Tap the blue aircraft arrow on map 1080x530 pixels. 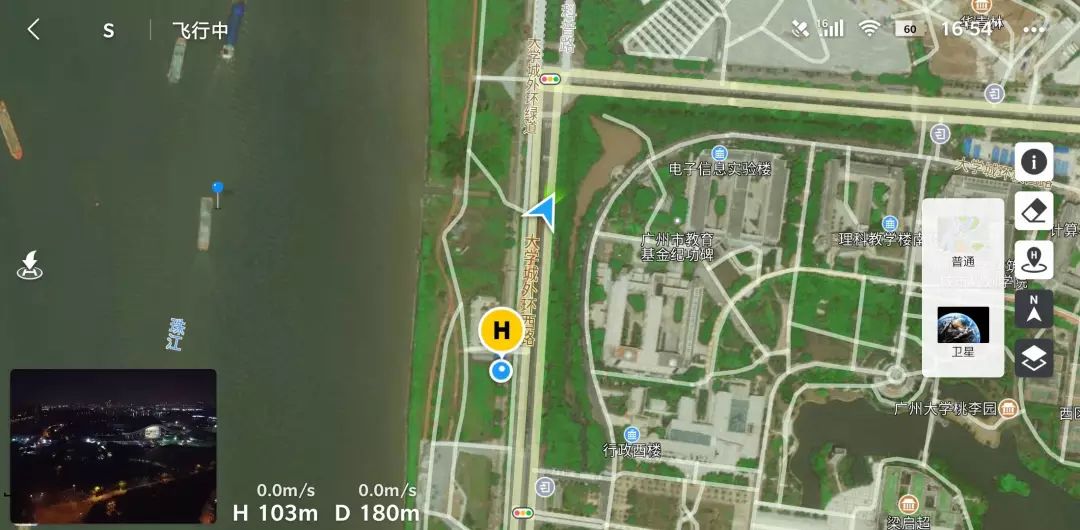[x=541, y=210]
